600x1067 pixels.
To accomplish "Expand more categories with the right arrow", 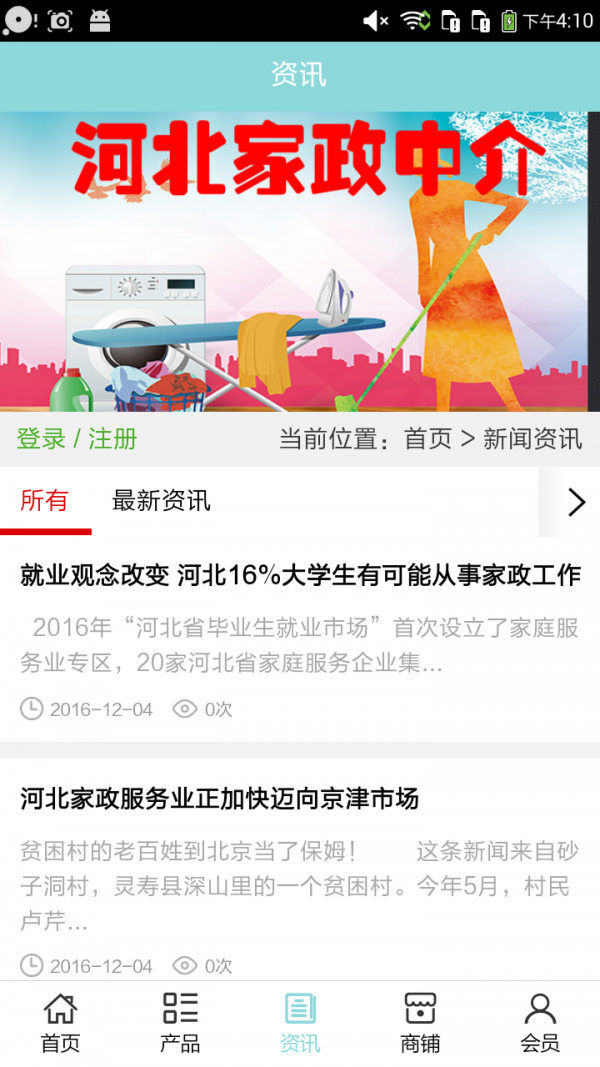I will point(575,502).
